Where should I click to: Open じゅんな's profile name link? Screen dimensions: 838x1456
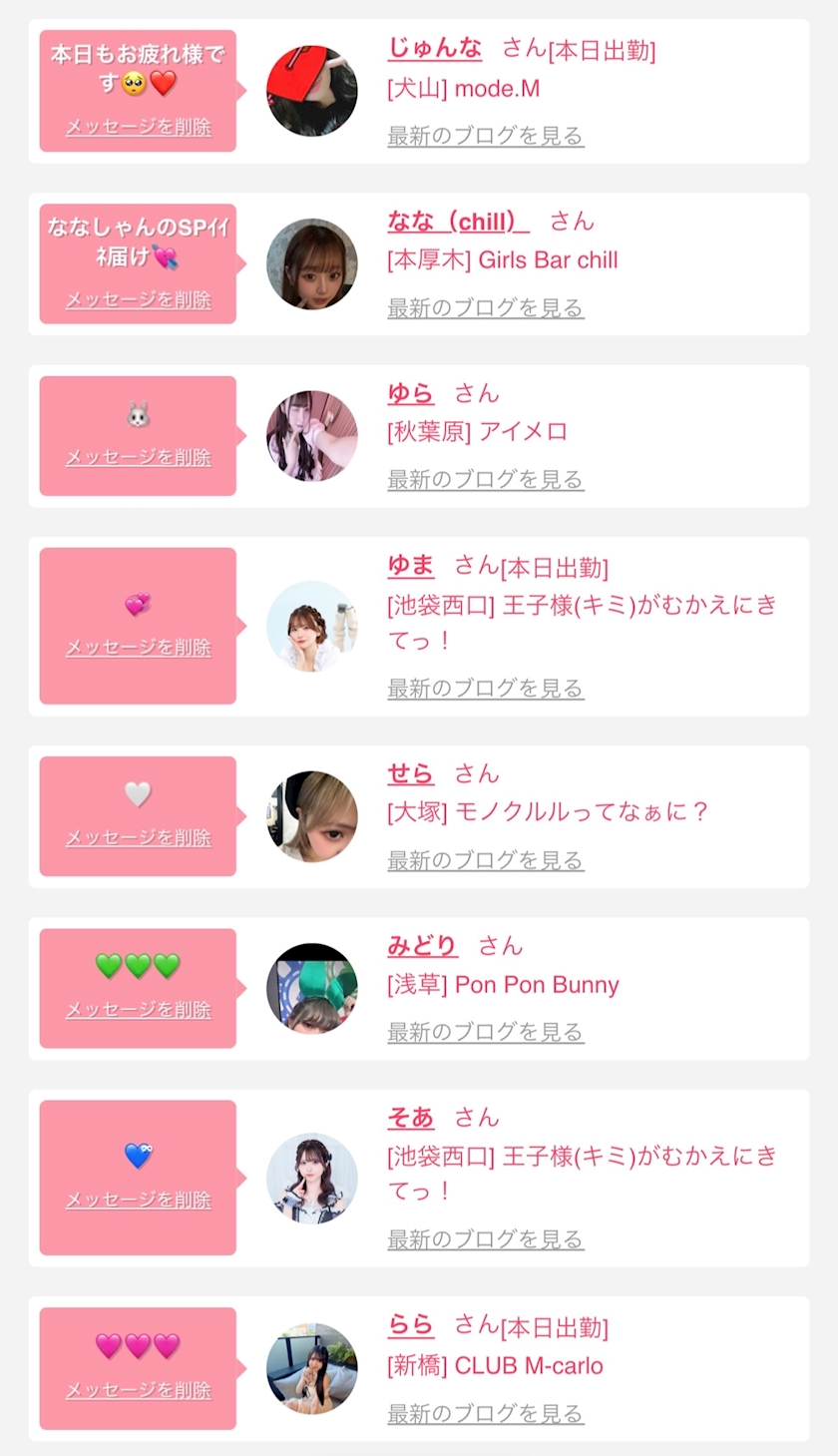tap(435, 48)
